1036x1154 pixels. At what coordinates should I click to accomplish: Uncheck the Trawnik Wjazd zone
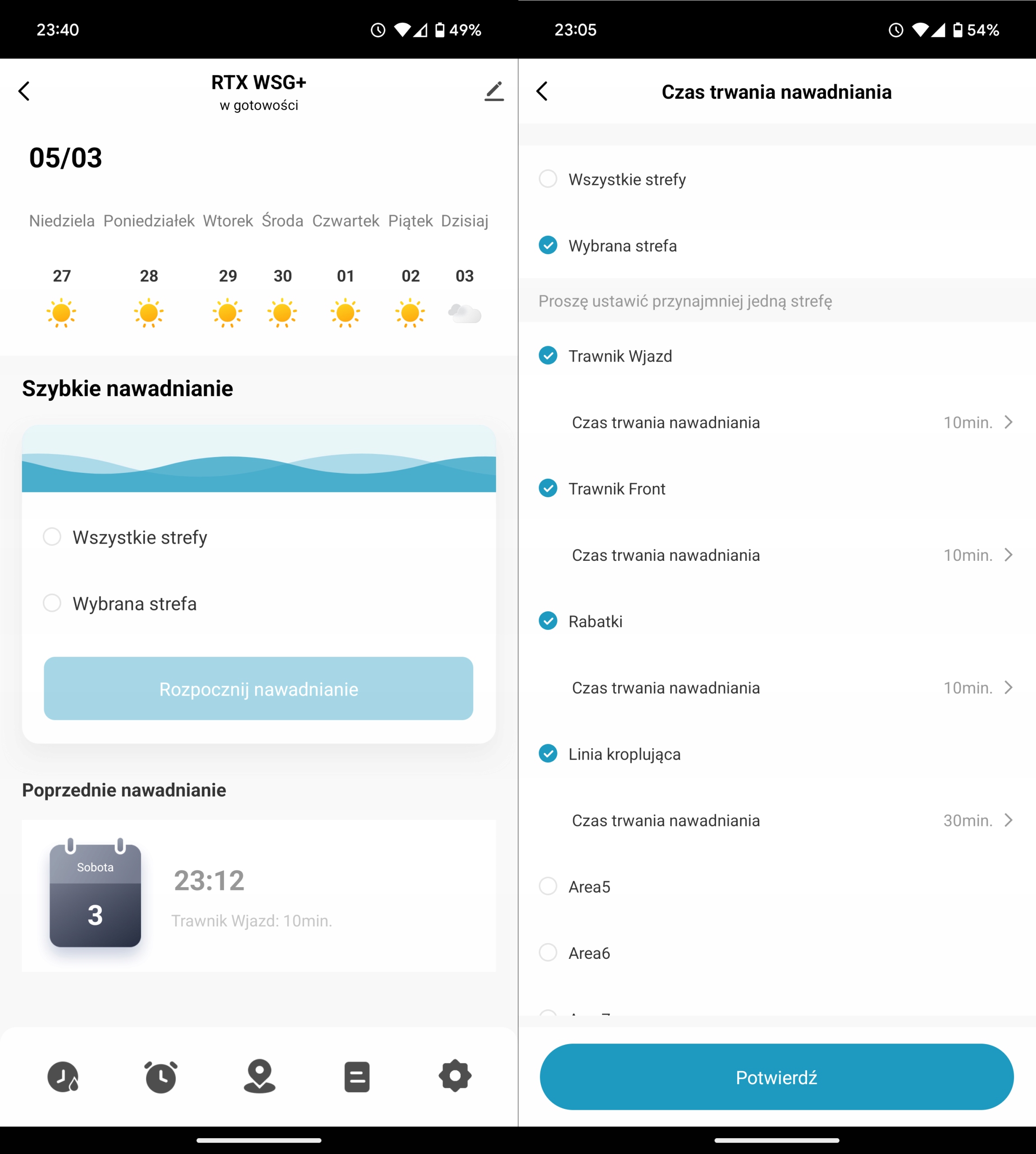point(548,356)
